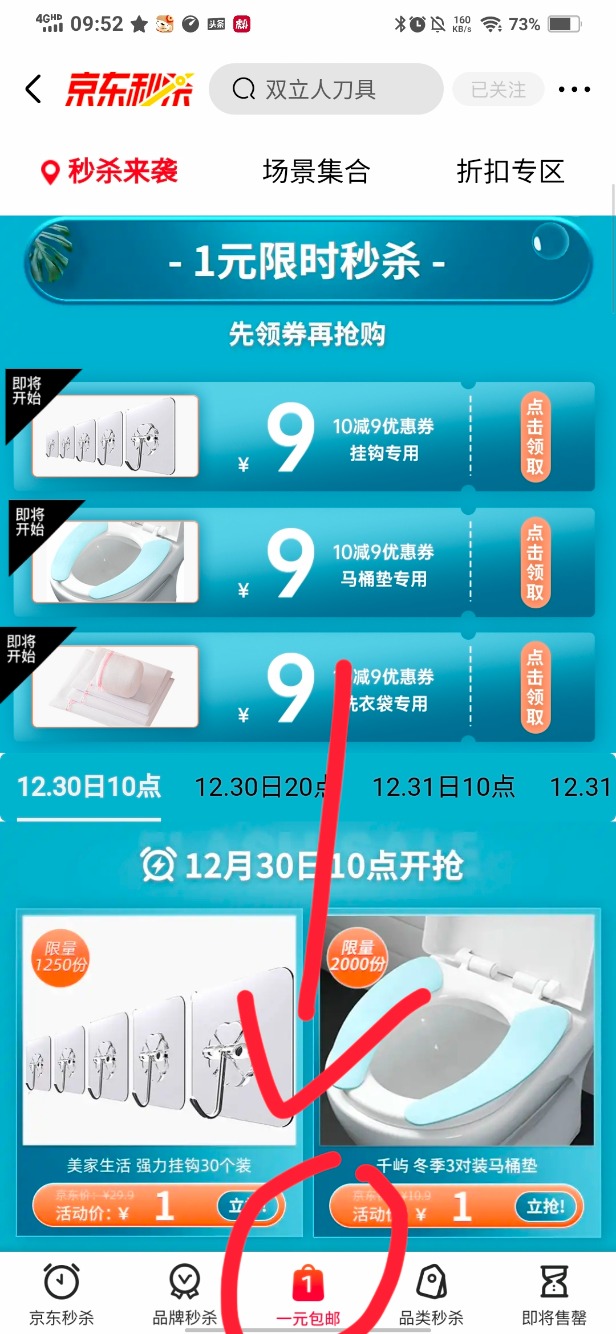Select the 12.31日10点 time slot

(443, 787)
